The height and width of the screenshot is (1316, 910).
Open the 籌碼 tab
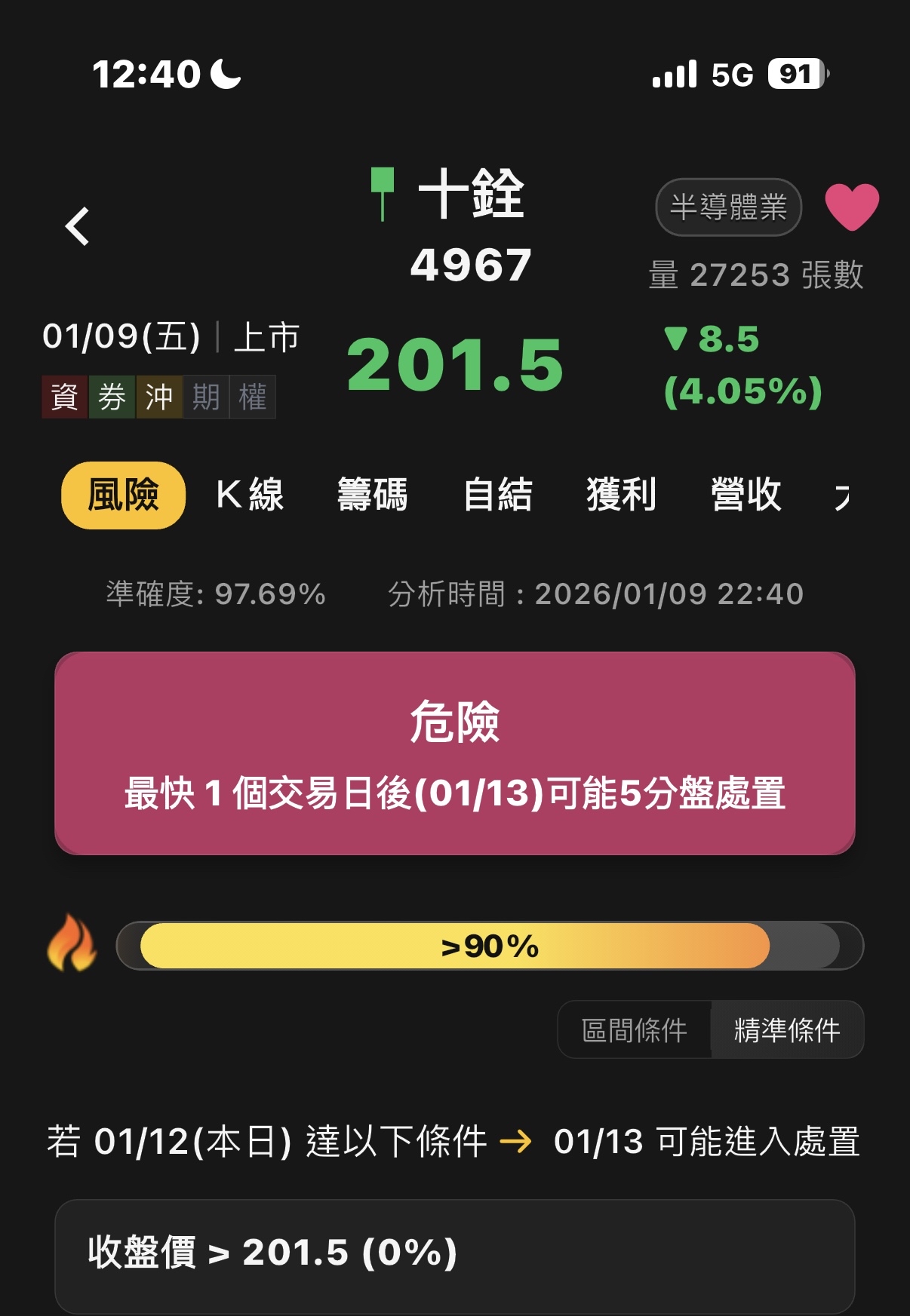tap(373, 495)
